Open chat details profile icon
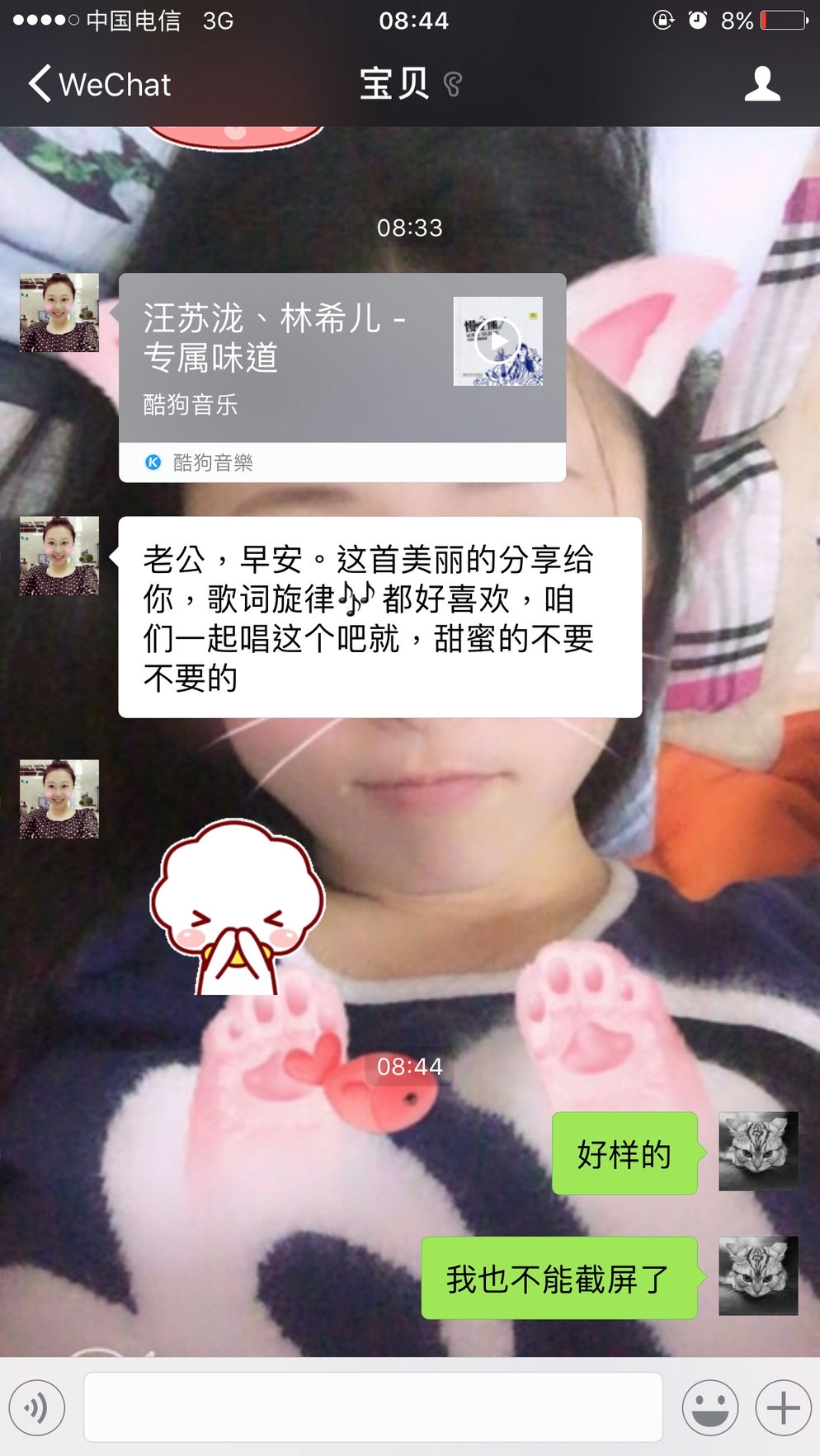This screenshot has height=1456, width=820. pyautogui.click(x=761, y=84)
